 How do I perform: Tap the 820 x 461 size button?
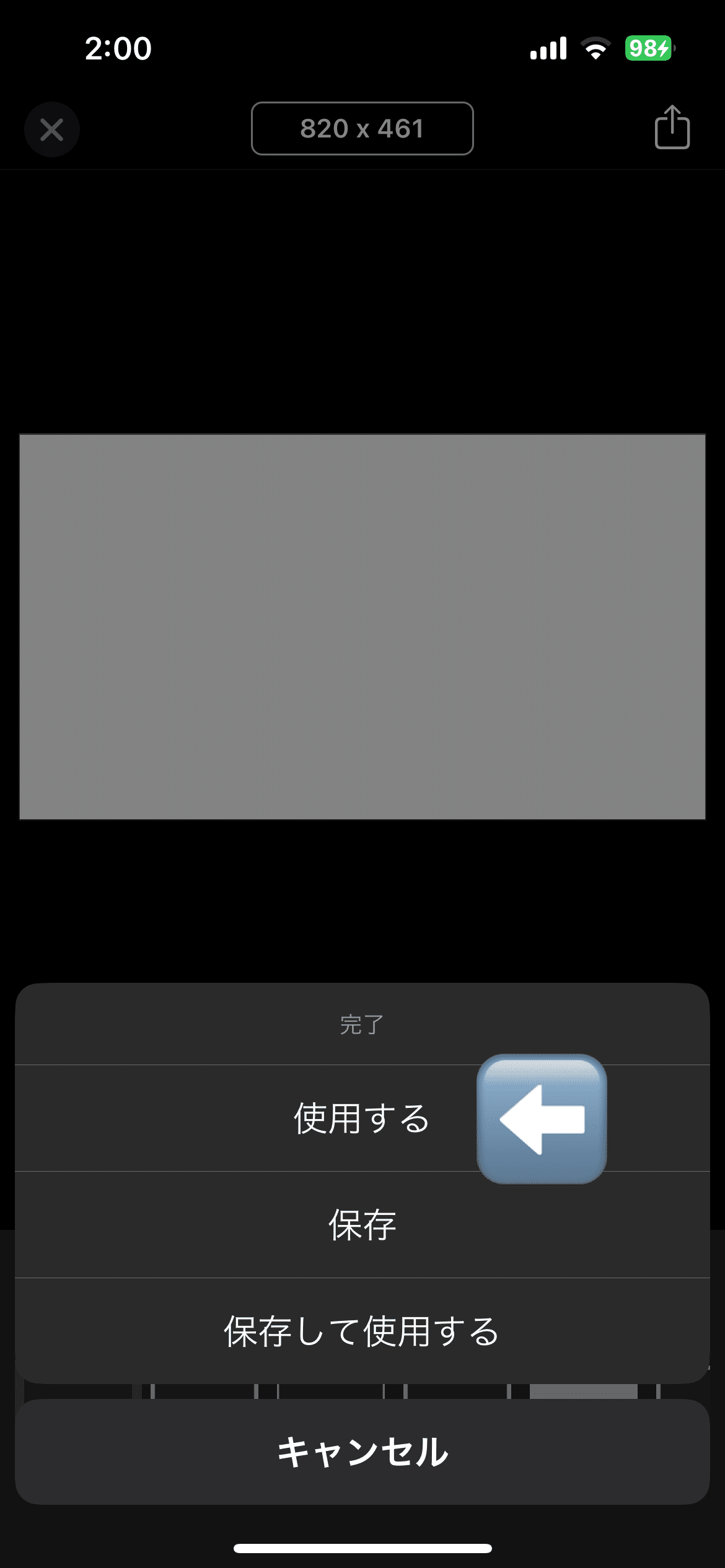[362, 129]
